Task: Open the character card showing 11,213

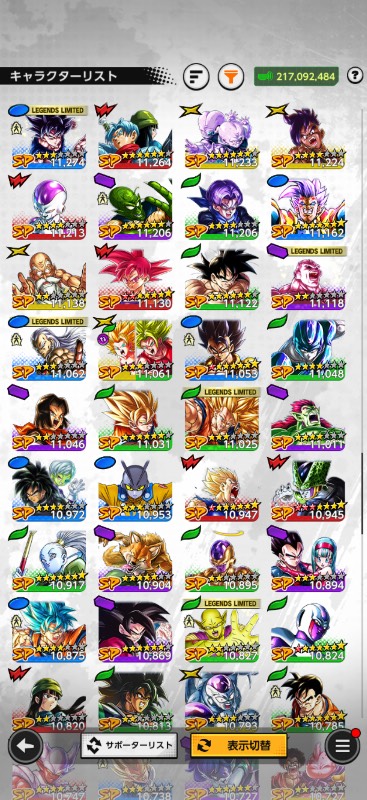Action: [x=49, y=207]
